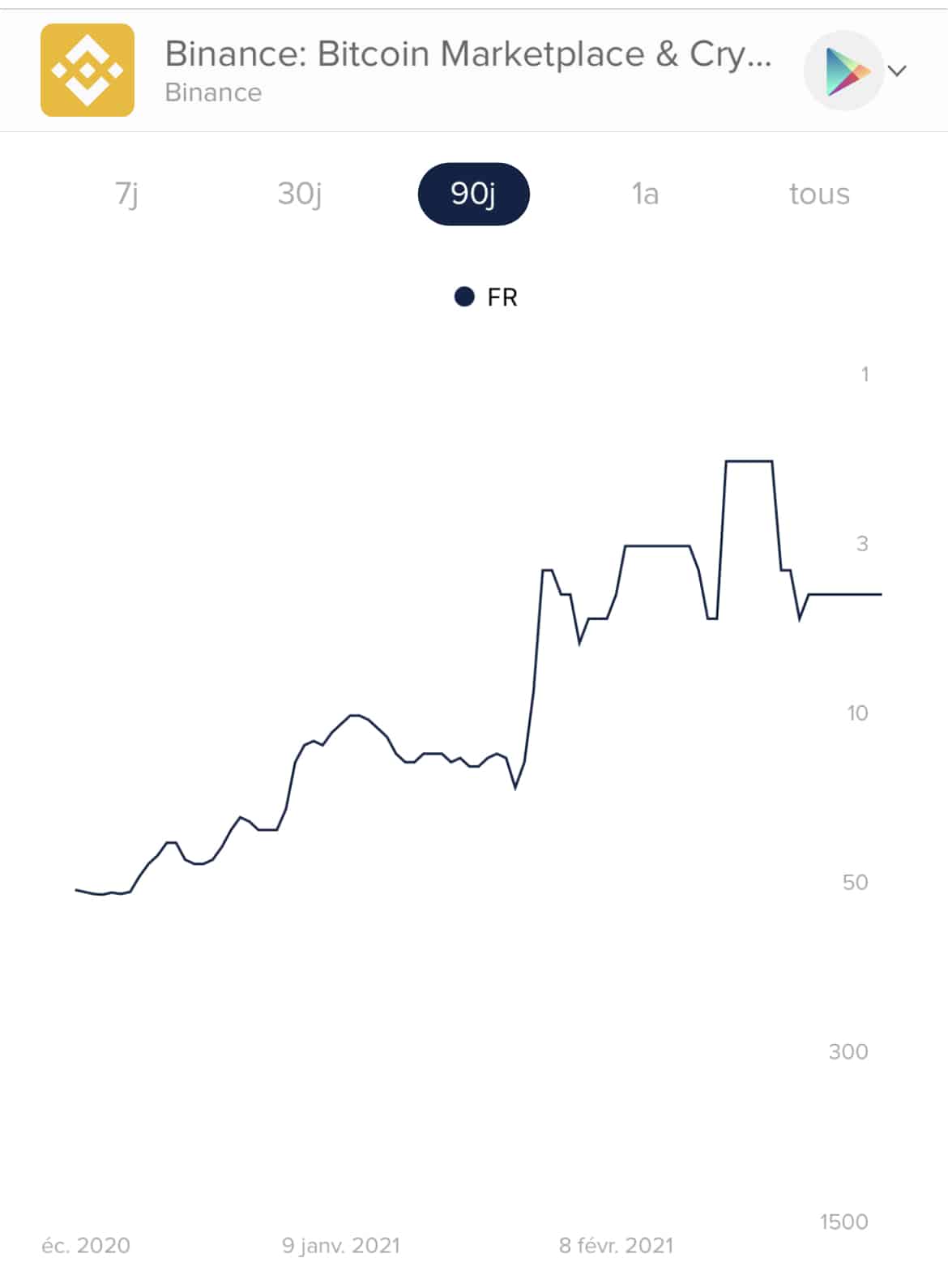This screenshot has height=1288, width=948.
Task: Select the 7j time range
Action: coord(126,195)
